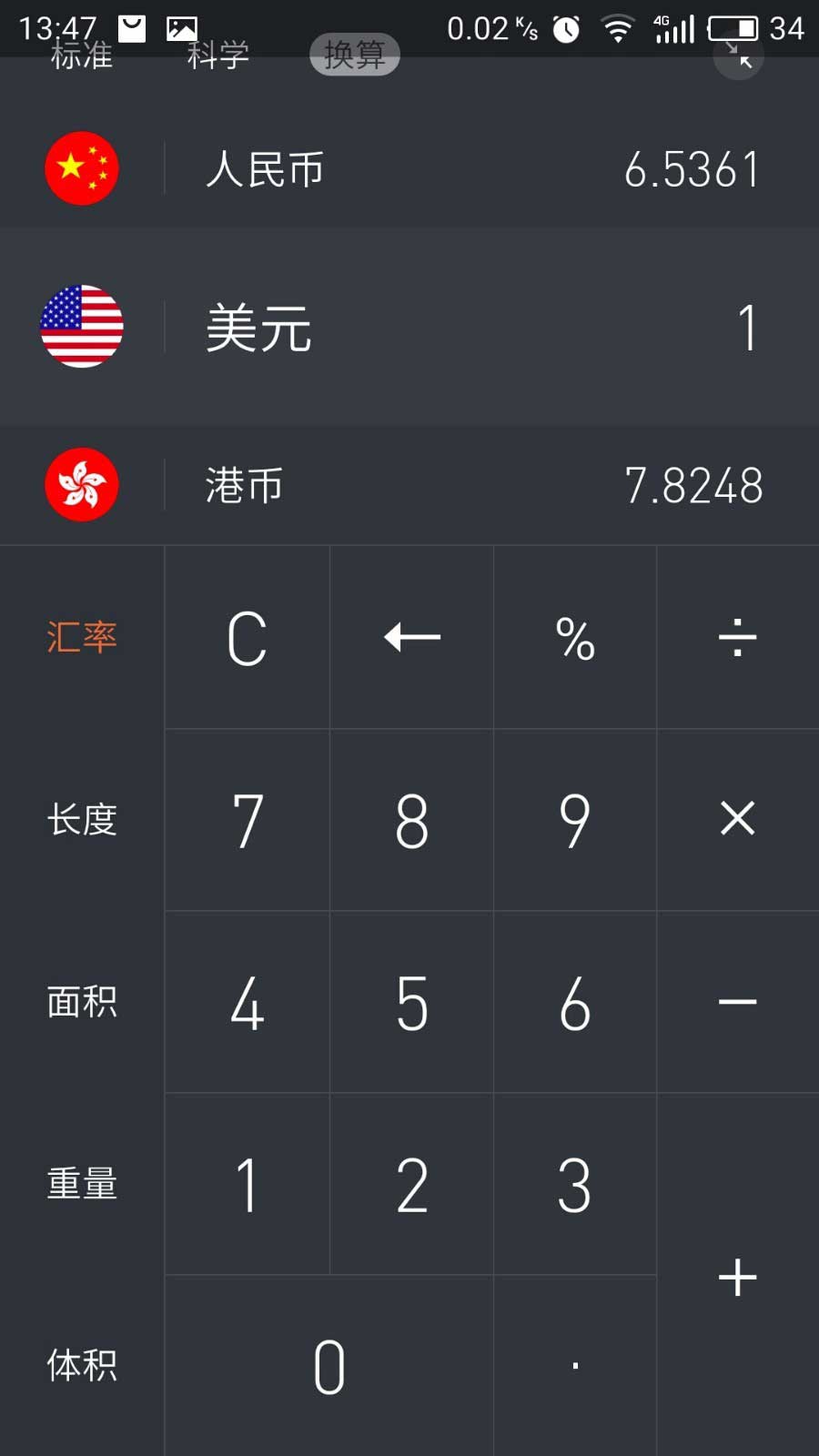
Task: Enter the digit 5
Action: [411, 1003]
